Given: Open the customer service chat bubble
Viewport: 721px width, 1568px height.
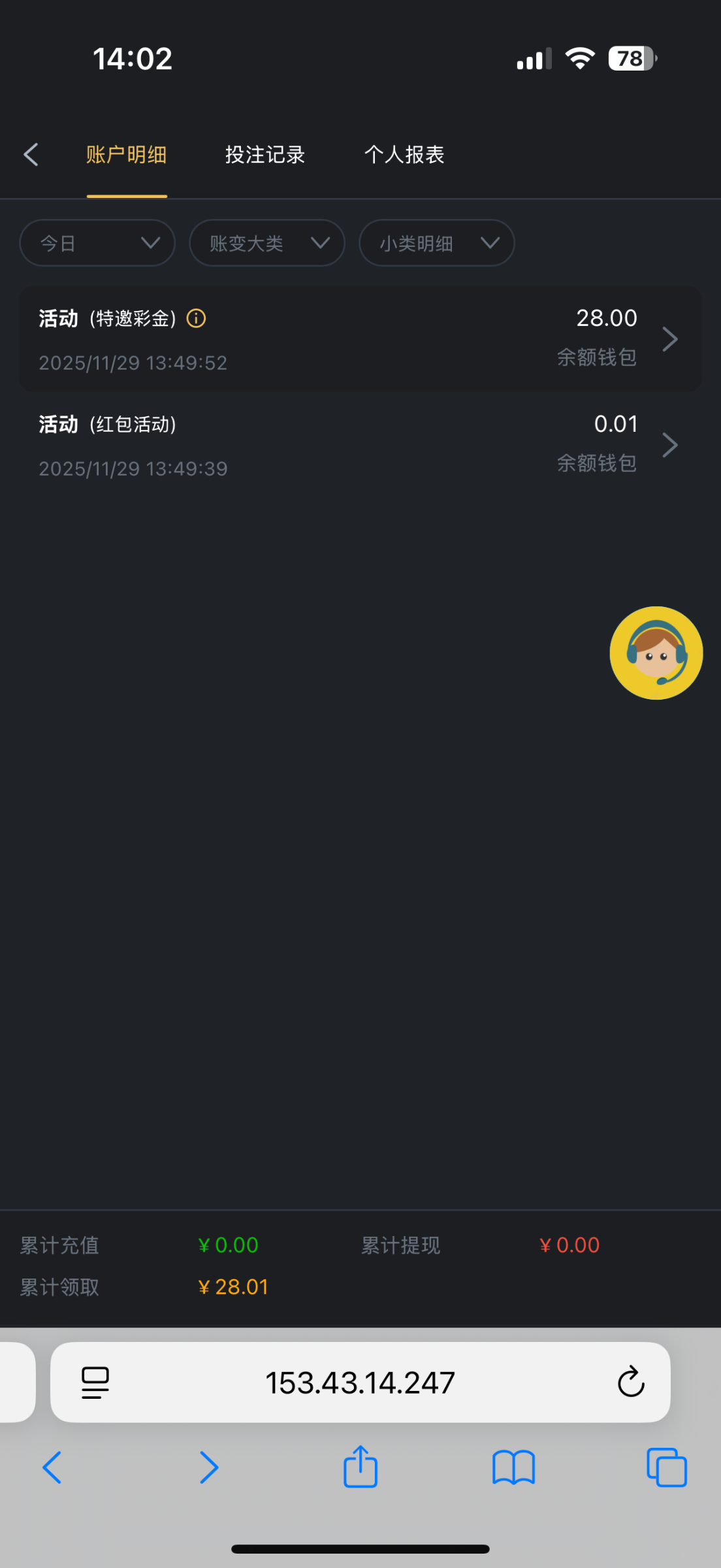Looking at the screenshot, I should (x=656, y=653).
